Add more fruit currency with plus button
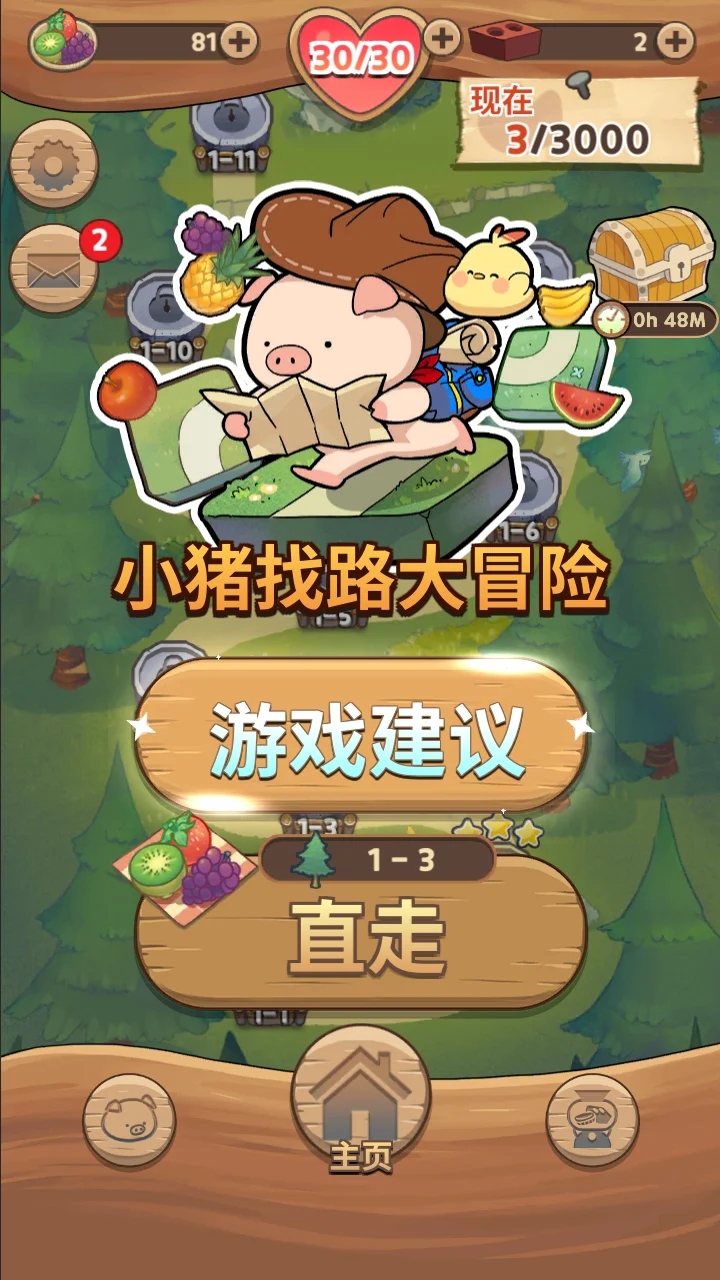 pyautogui.click(x=238, y=41)
